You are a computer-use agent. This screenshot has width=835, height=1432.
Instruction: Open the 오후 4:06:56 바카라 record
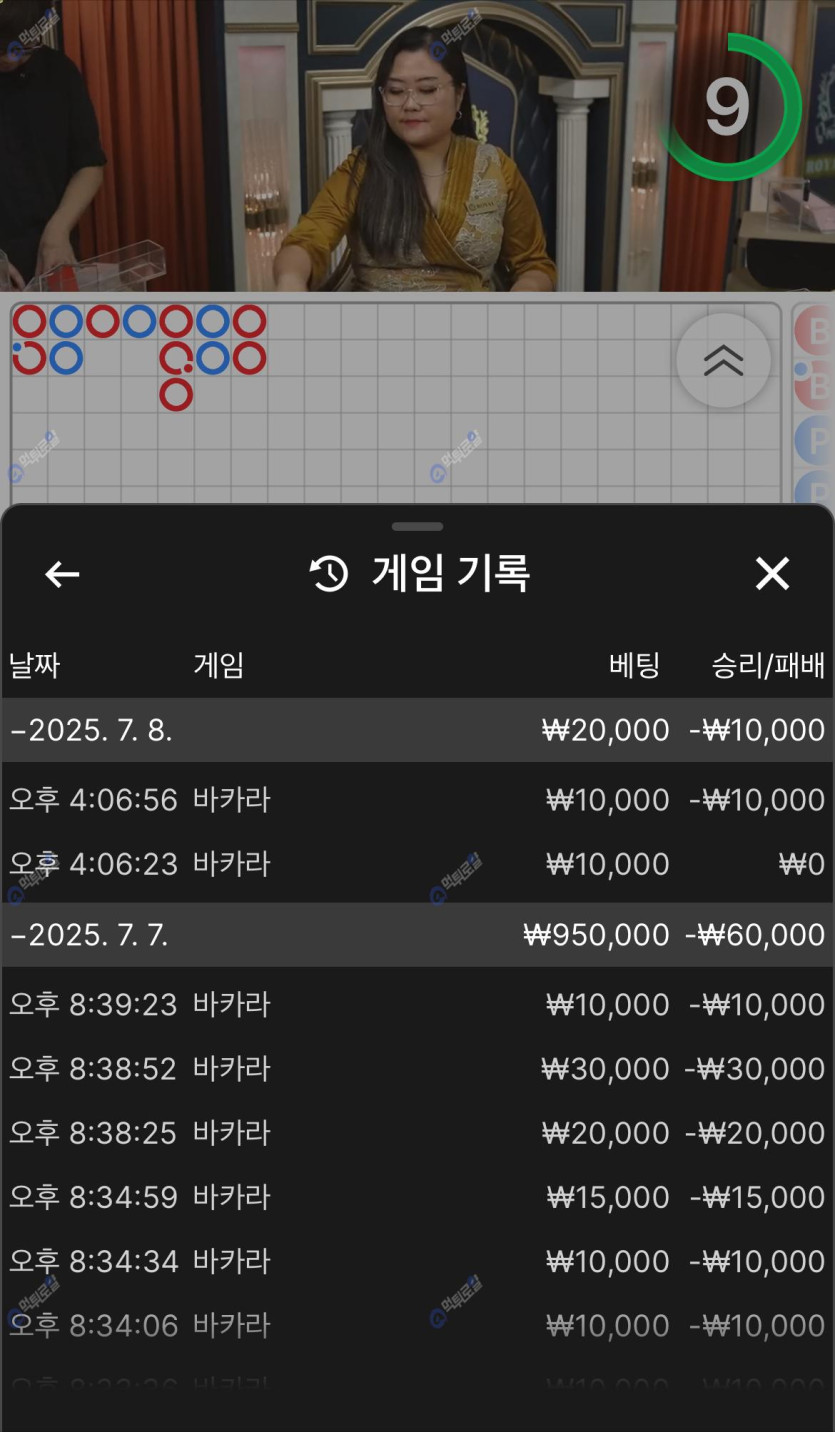[416, 800]
